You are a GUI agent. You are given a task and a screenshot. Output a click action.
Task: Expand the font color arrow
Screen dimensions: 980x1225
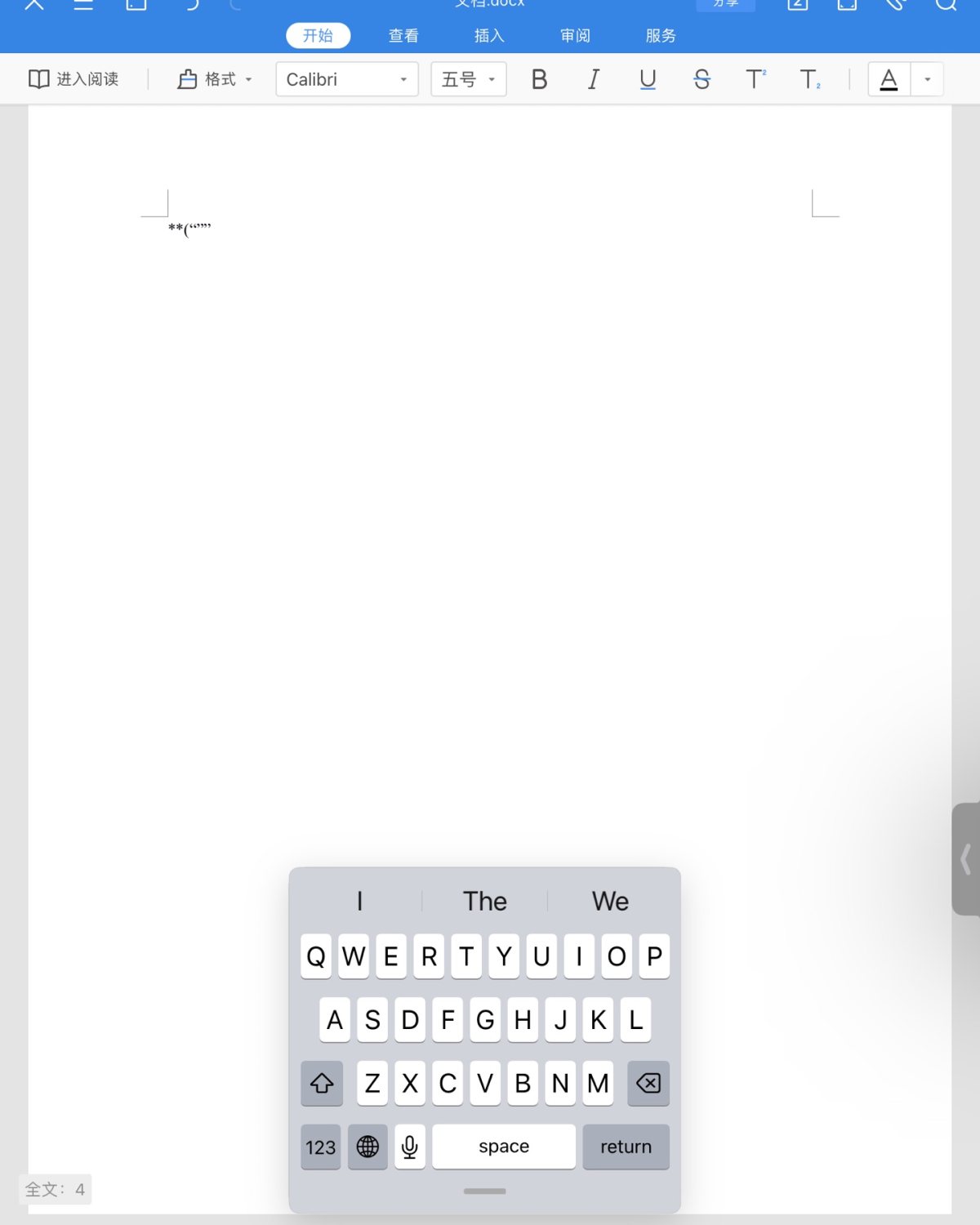tap(927, 79)
